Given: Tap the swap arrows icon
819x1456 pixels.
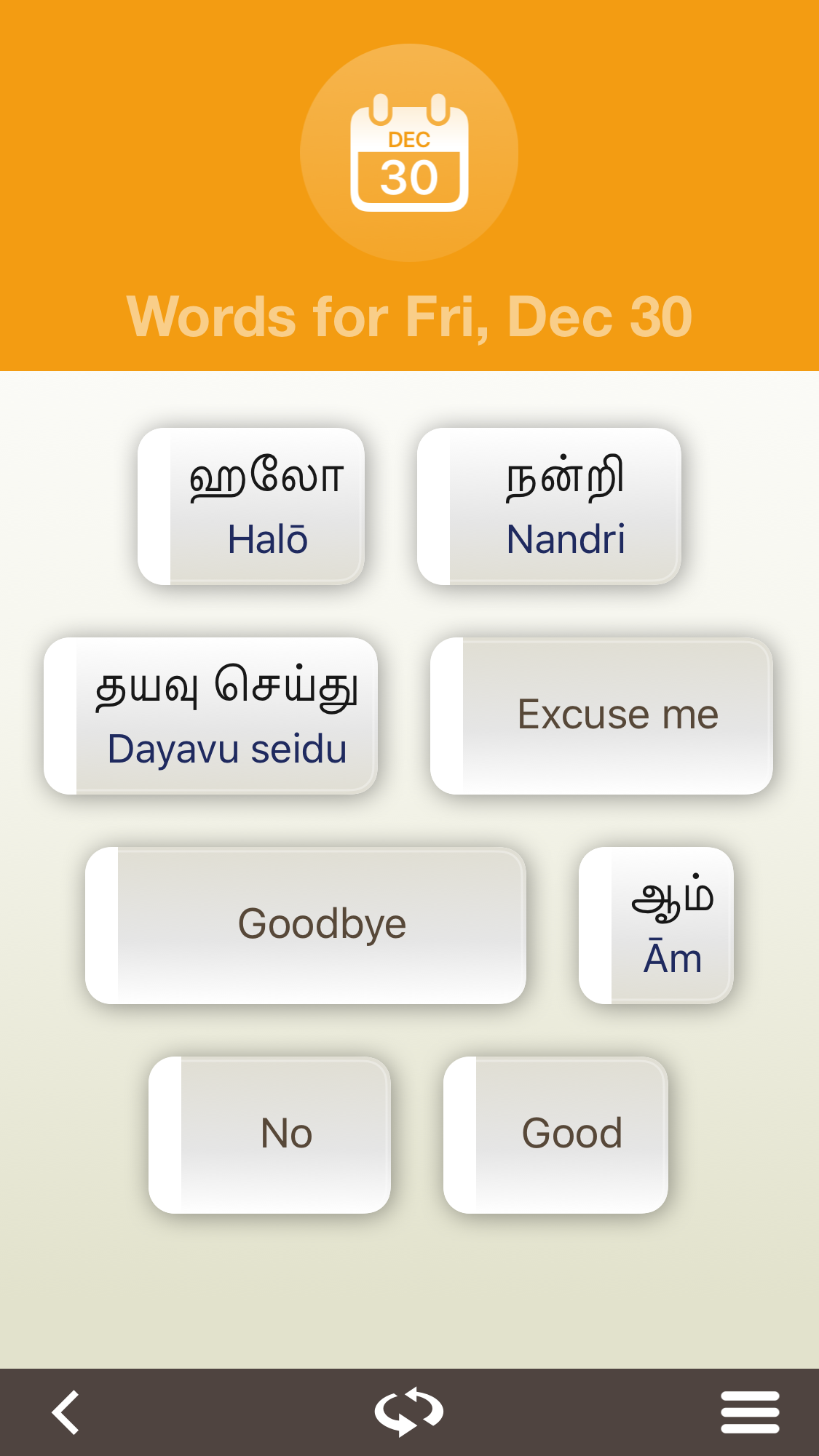Looking at the screenshot, I should tap(409, 1412).
